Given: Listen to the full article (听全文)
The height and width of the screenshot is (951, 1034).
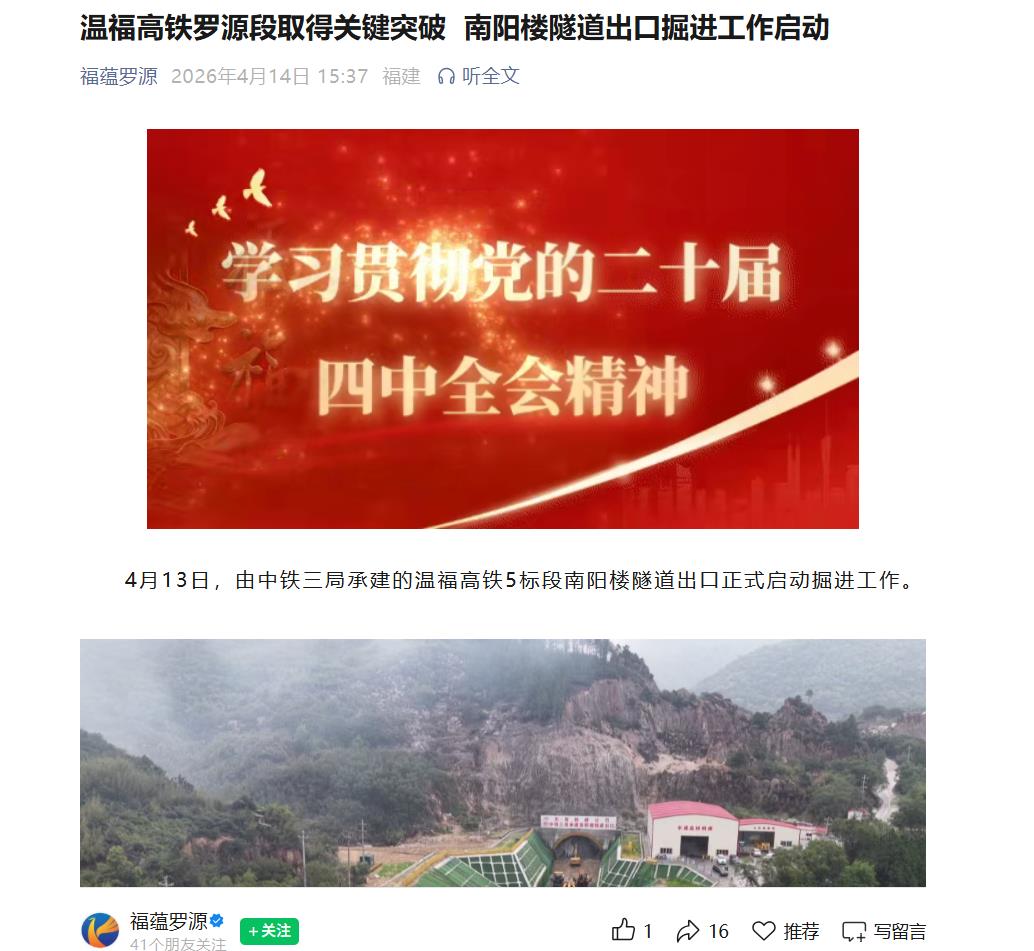Looking at the screenshot, I should (x=479, y=77).
